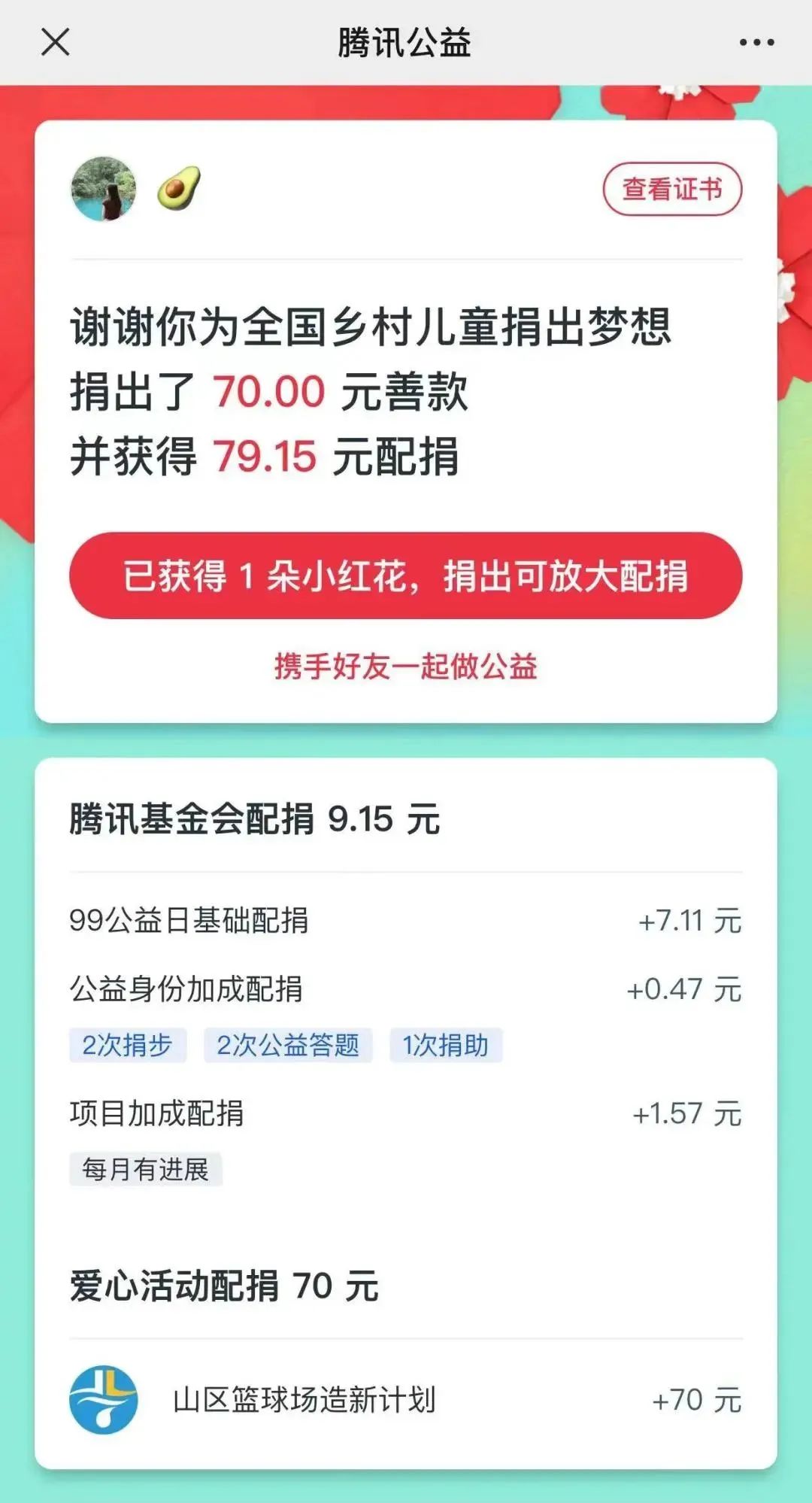Open 山区篮球场造新计划 project row
The height and width of the screenshot is (1503, 812).
406,1400
